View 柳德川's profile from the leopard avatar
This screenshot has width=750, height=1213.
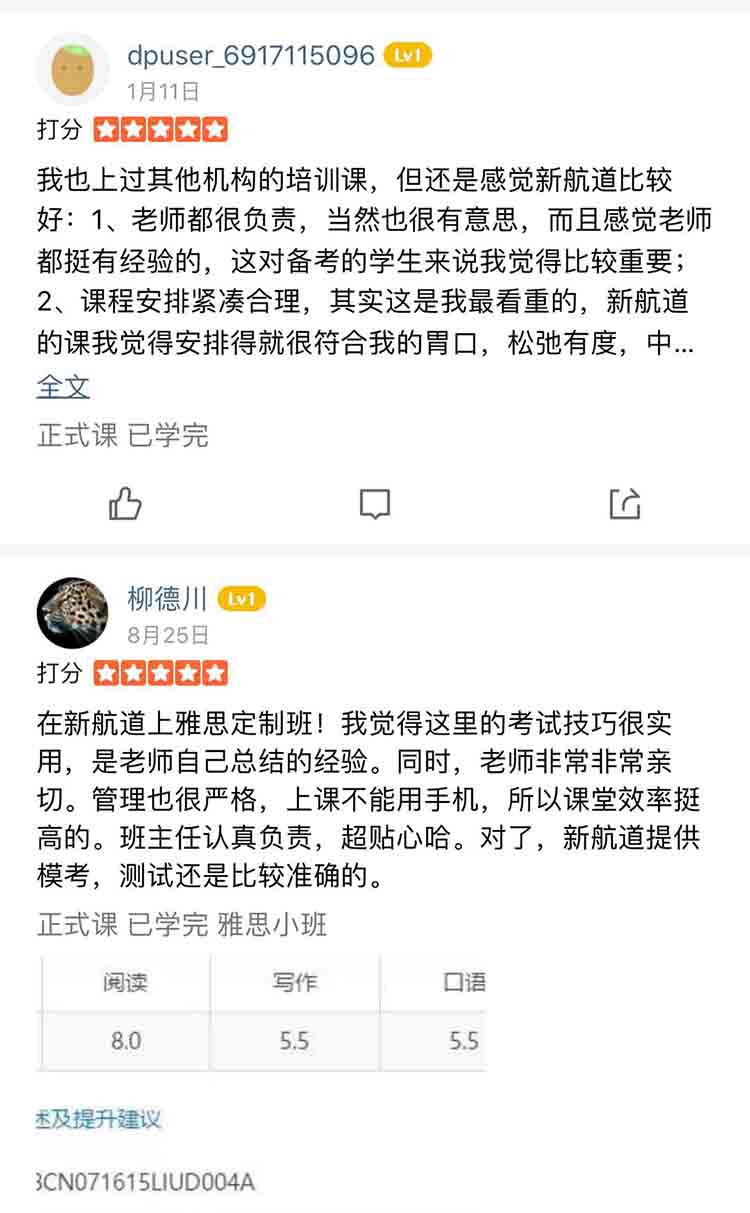coord(72,613)
